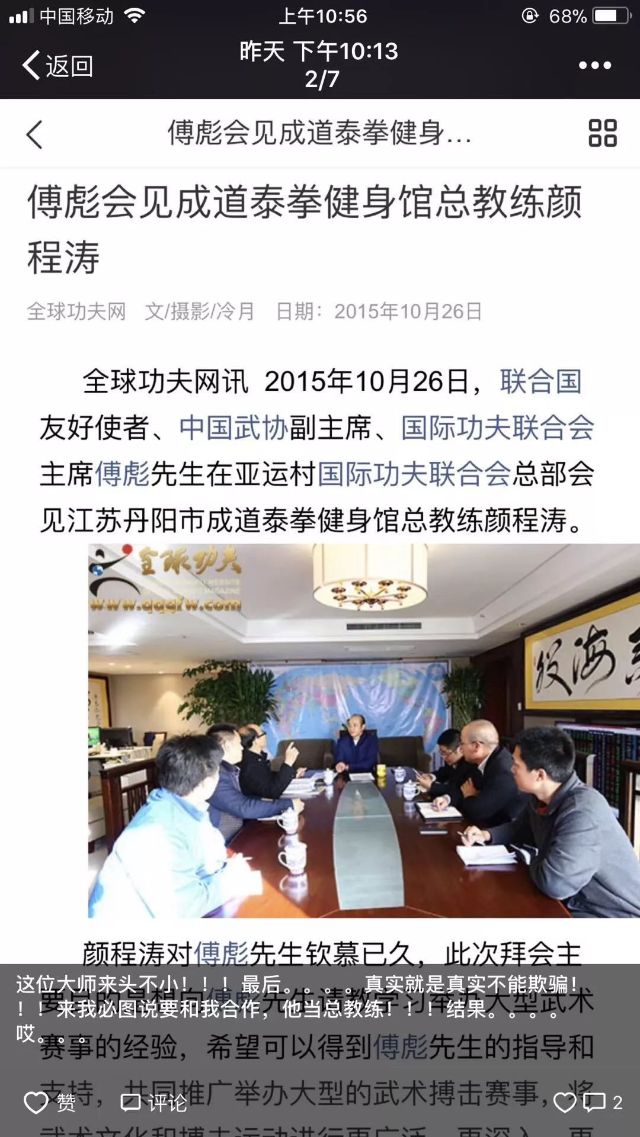The height and width of the screenshot is (1137, 640).
Task: Like this post with 赞
Action: tap(50, 1103)
